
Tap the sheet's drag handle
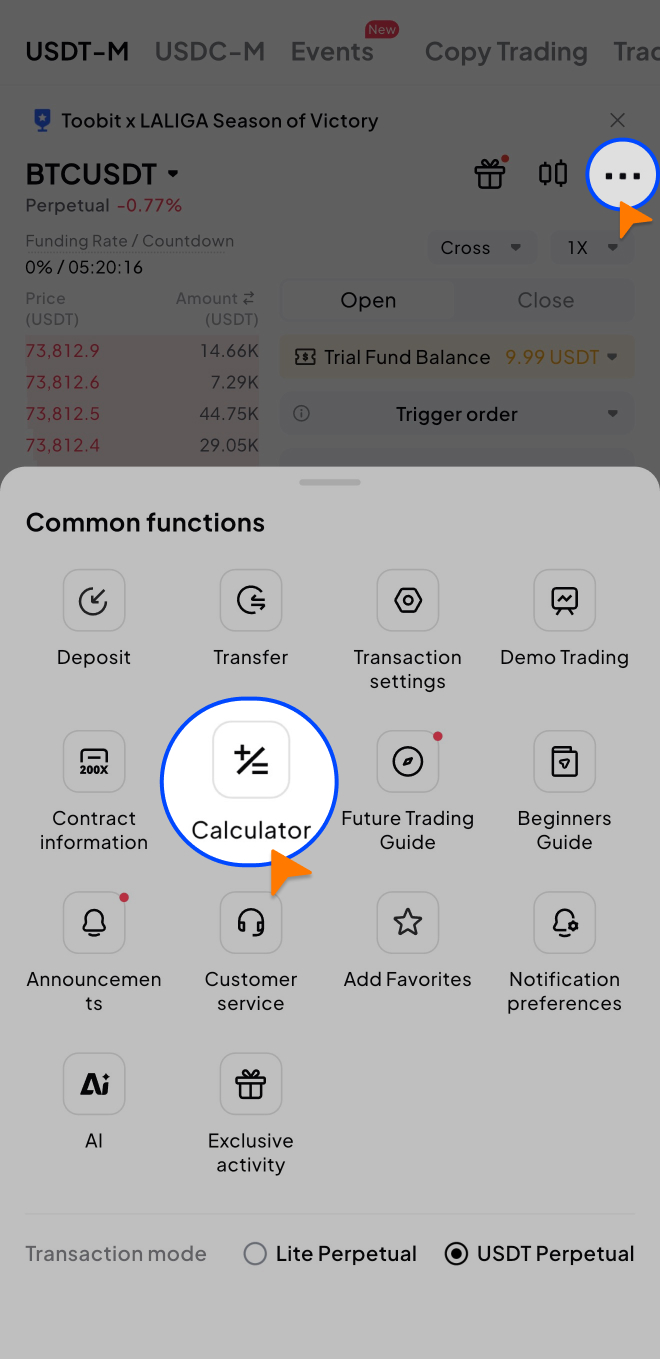[x=330, y=482]
